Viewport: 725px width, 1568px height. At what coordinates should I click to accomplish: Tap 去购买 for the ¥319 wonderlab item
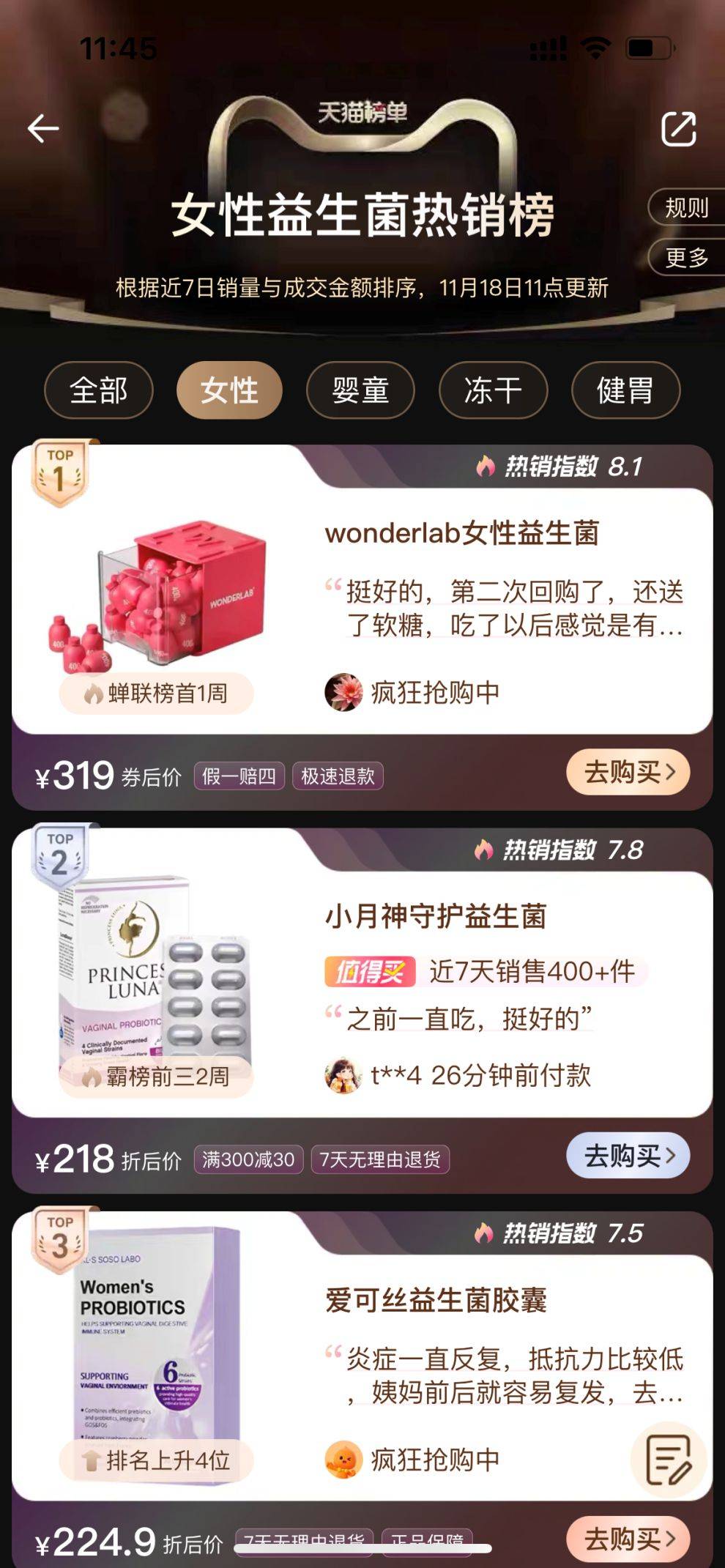(628, 772)
